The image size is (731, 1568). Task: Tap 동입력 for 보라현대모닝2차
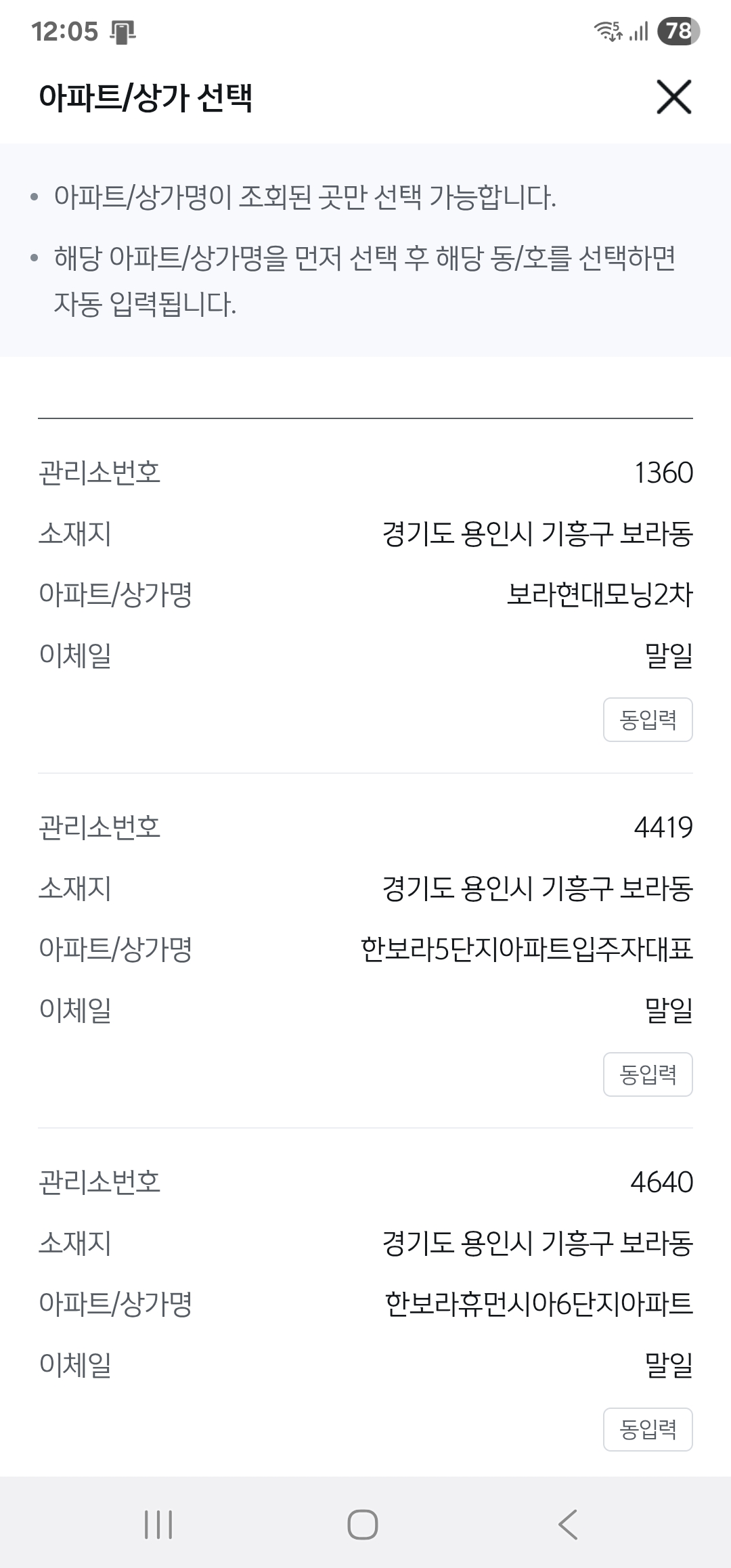[648, 720]
